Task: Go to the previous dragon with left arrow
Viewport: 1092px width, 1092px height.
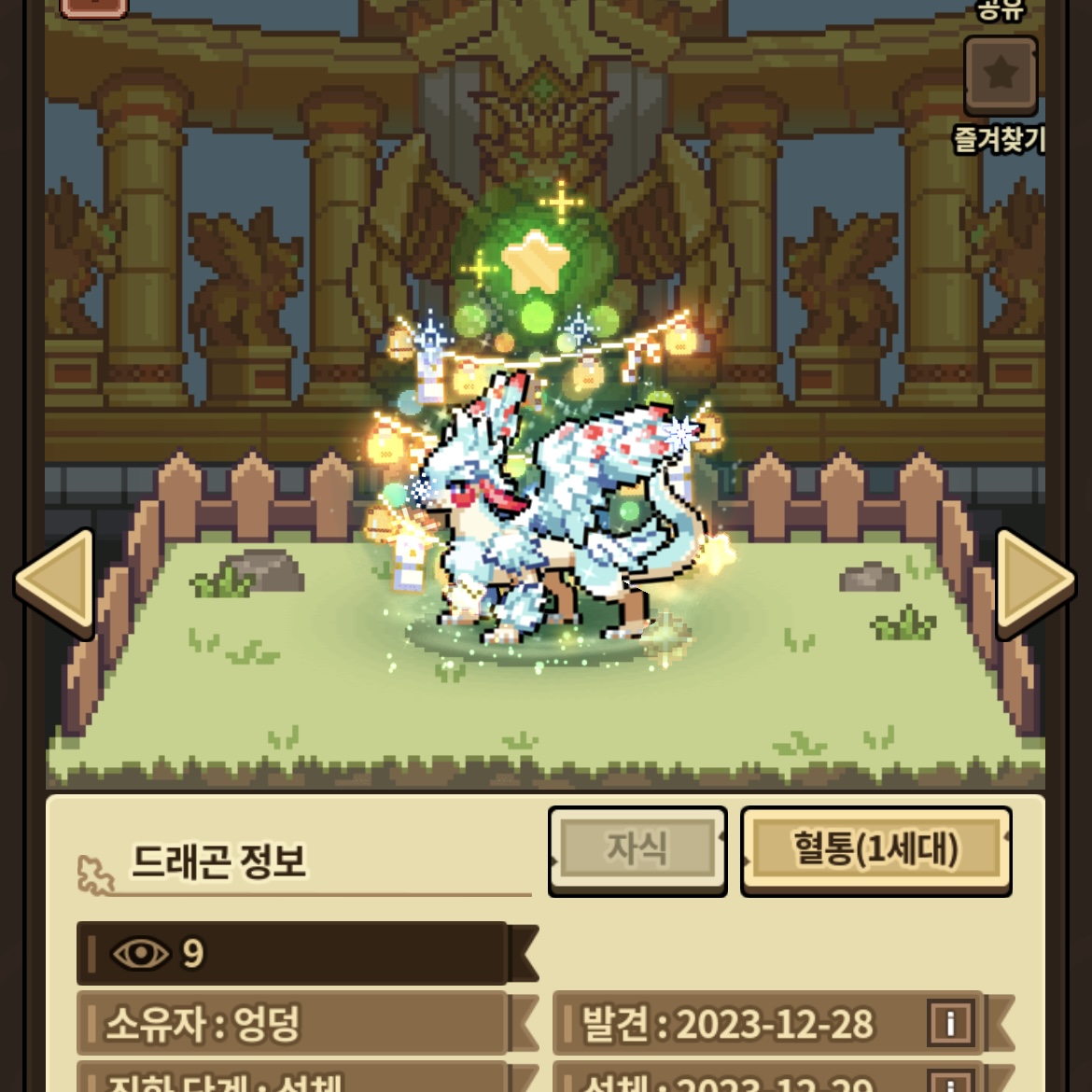Action: click(x=56, y=582)
